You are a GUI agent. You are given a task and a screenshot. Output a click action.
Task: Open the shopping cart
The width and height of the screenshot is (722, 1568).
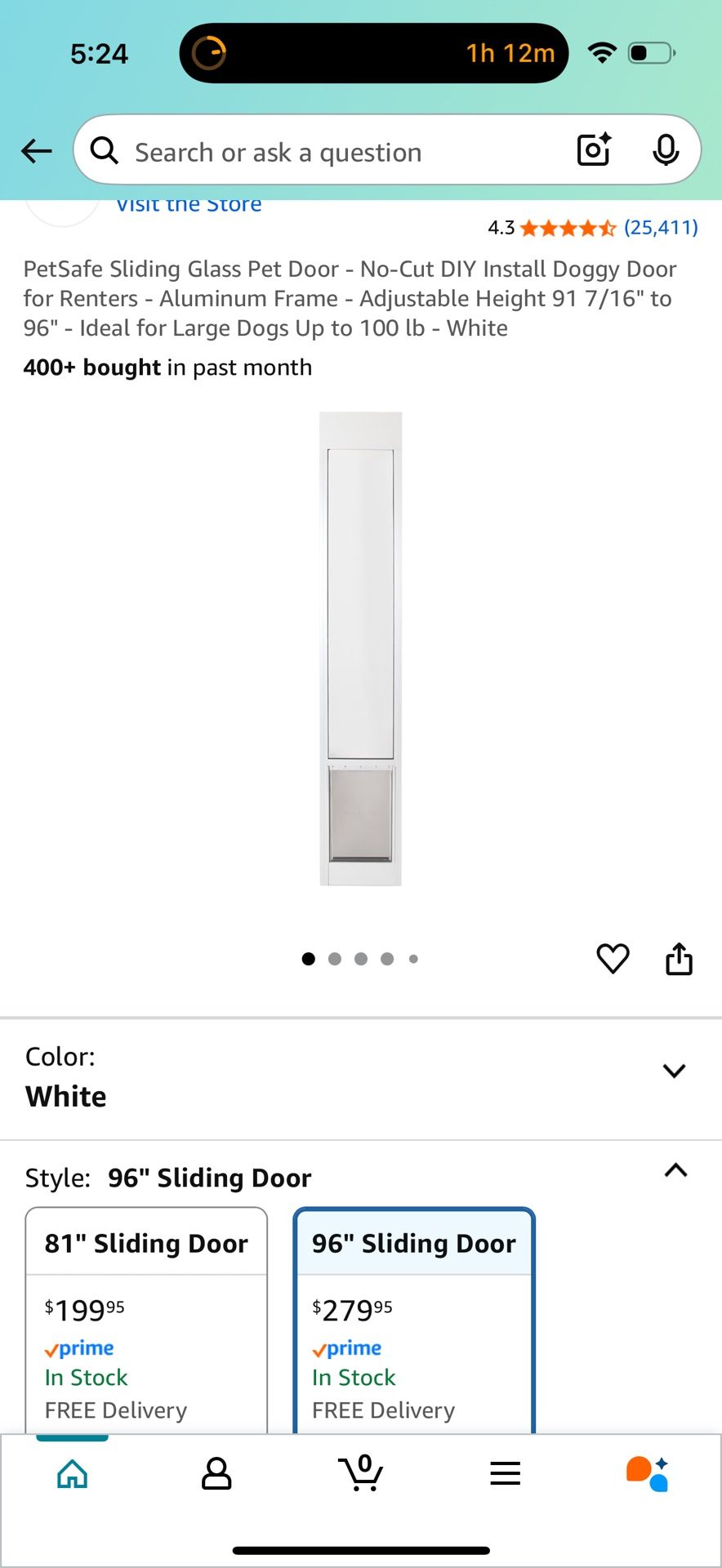point(361,1472)
